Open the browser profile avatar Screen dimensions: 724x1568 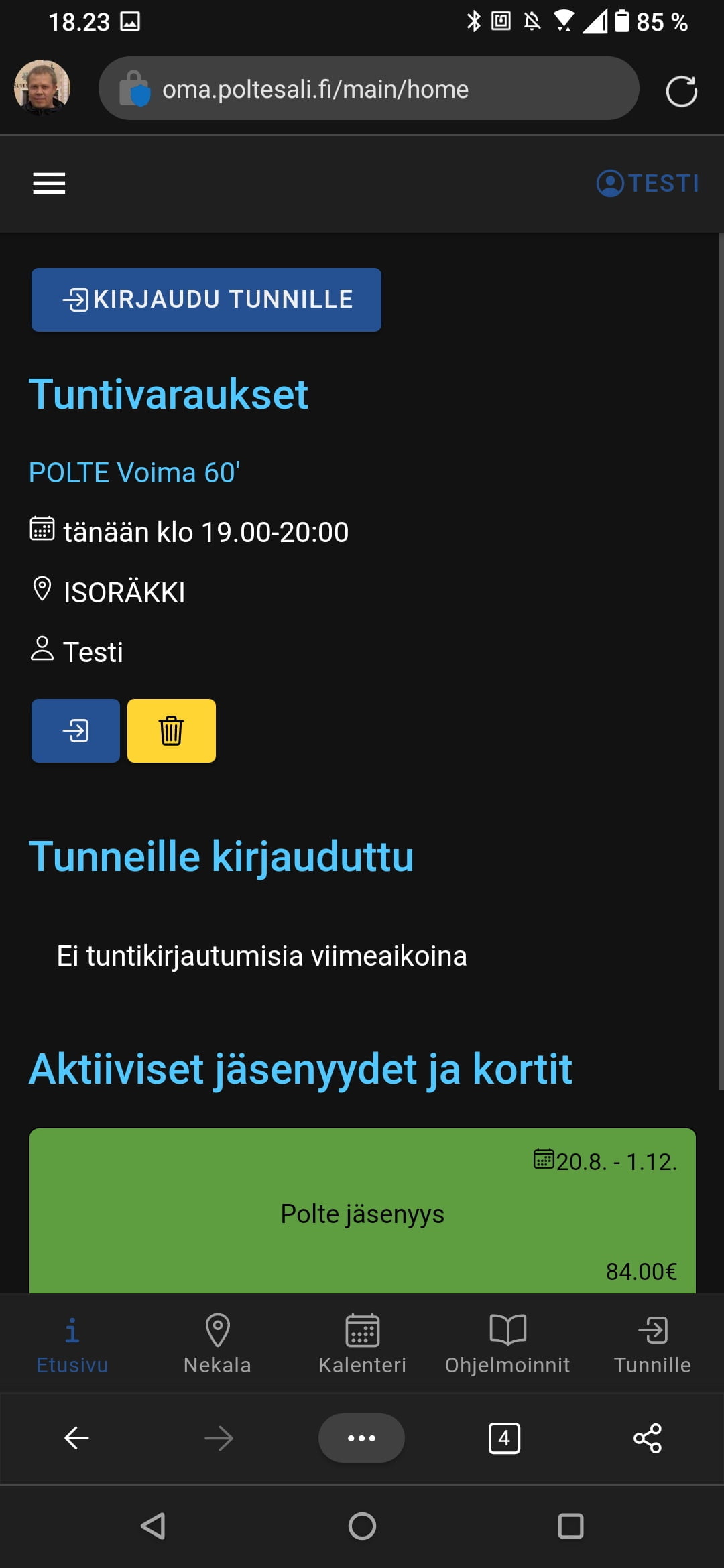(x=42, y=88)
